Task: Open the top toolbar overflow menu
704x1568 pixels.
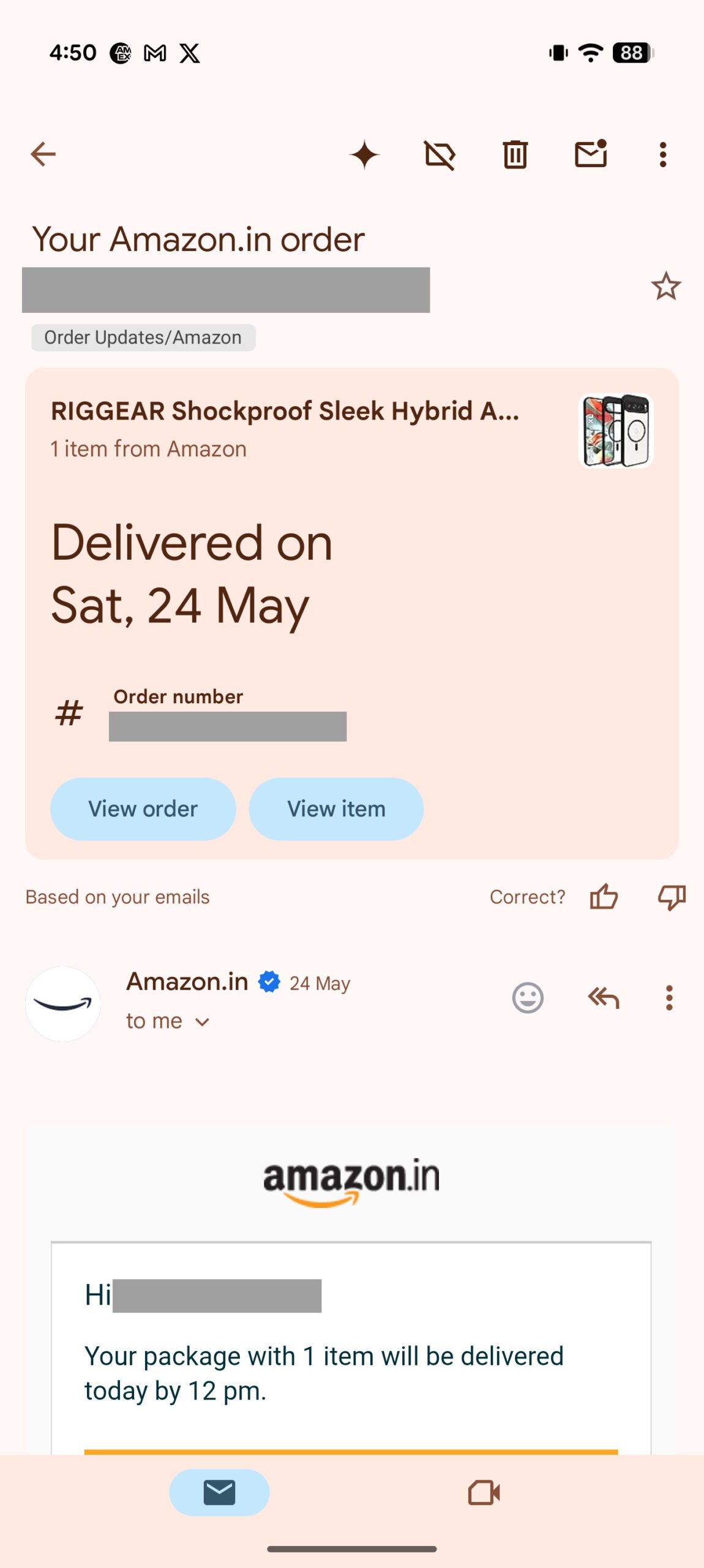Action: point(662,154)
